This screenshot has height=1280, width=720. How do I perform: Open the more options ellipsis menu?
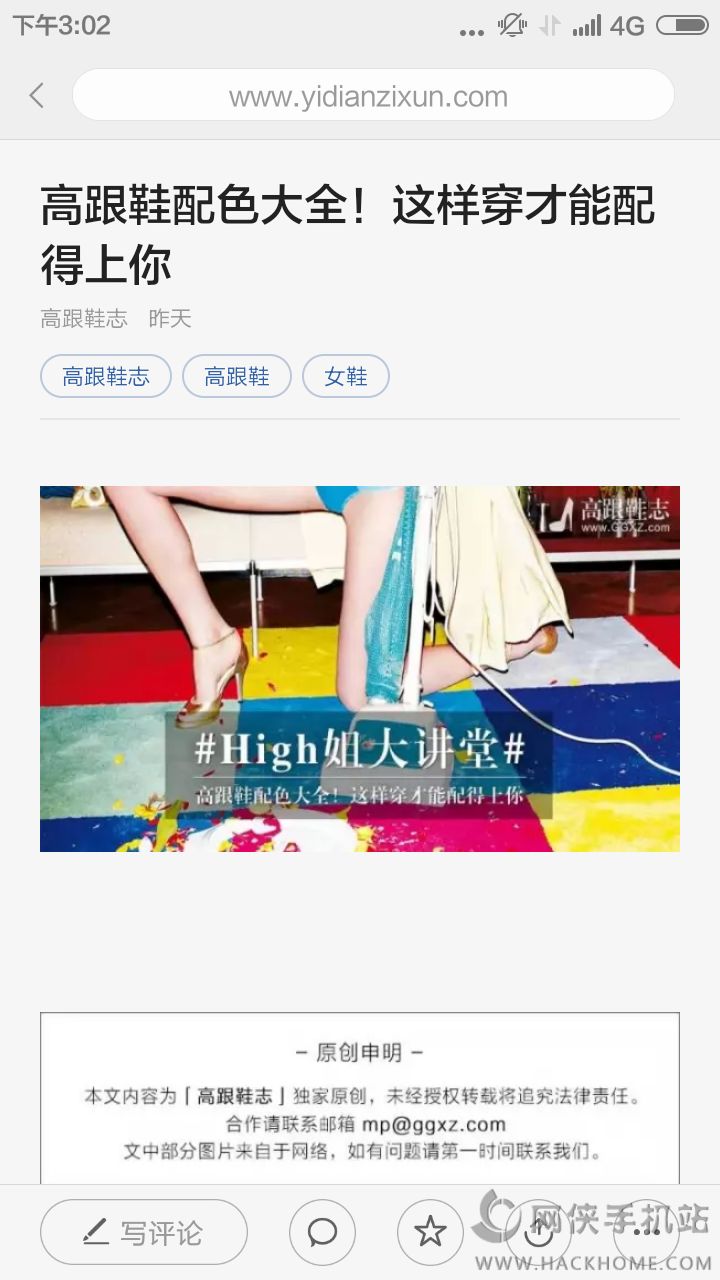pyautogui.click(x=646, y=1232)
